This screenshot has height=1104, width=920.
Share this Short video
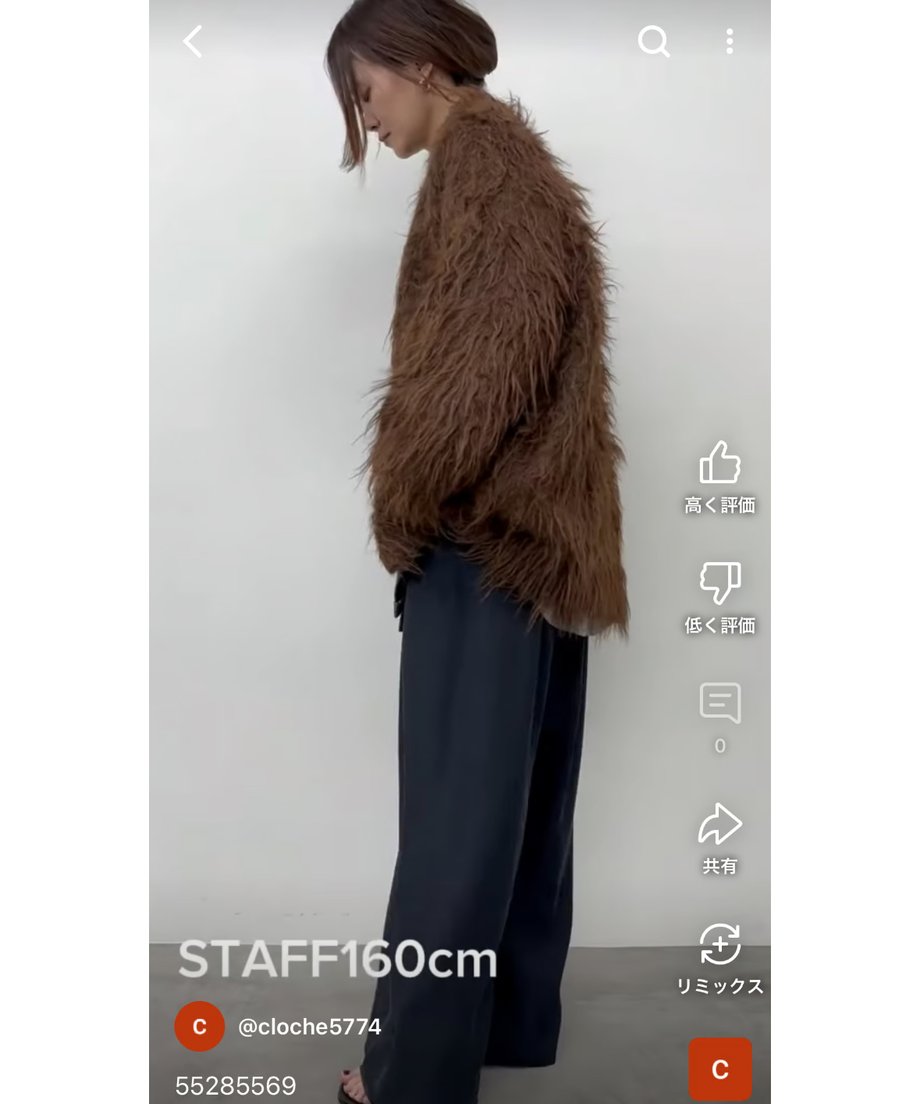click(719, 825)
